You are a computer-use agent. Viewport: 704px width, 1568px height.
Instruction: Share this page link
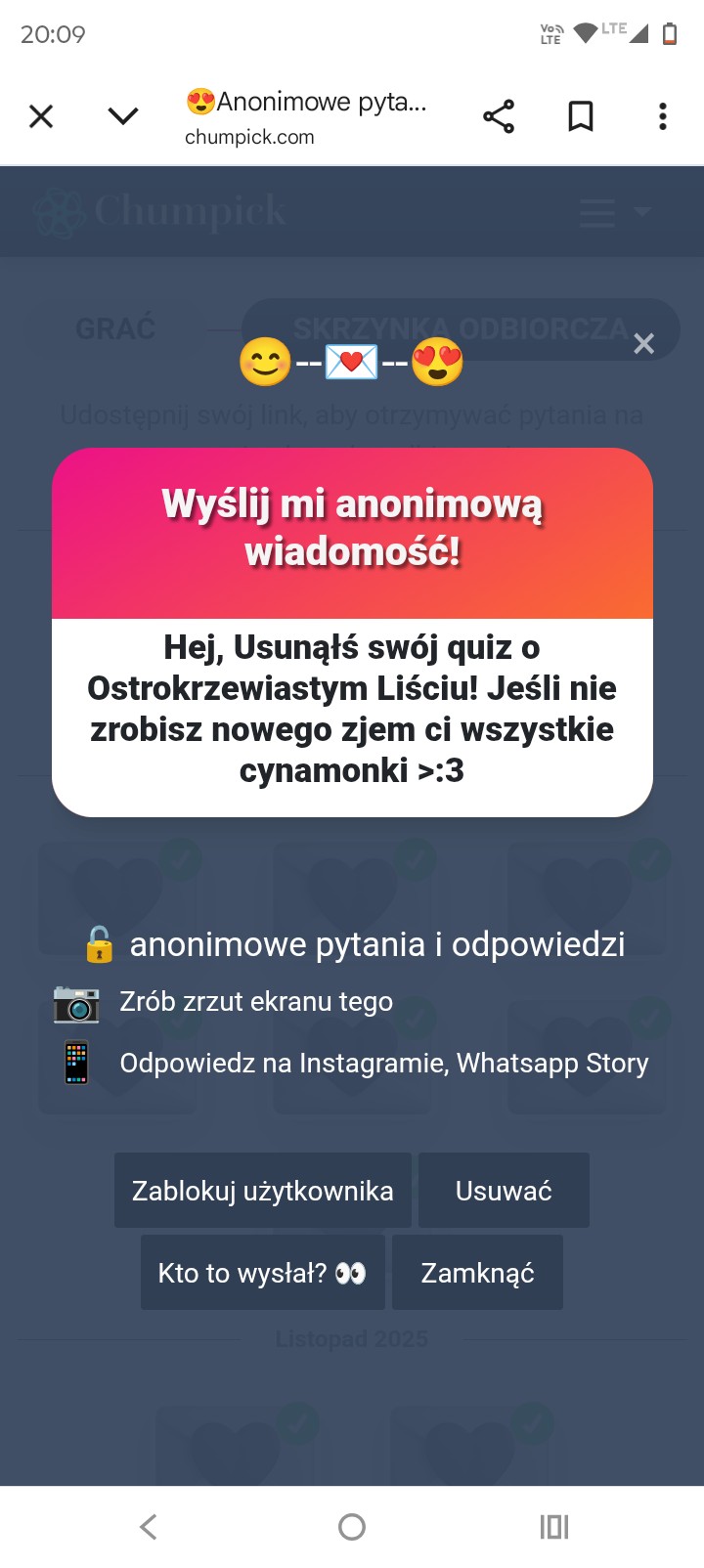point(499,116)
